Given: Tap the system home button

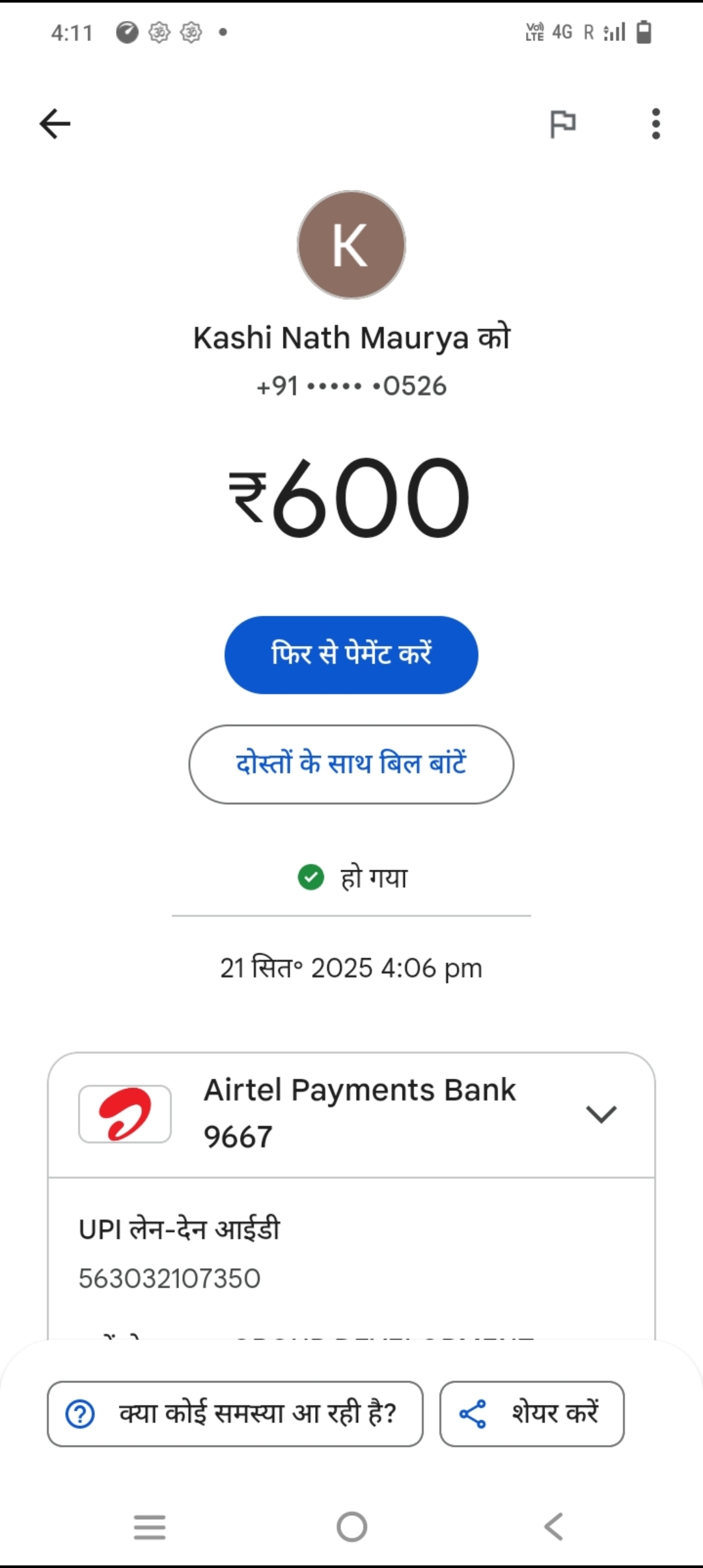Looking at the screenshot, I should (351, 1526).
